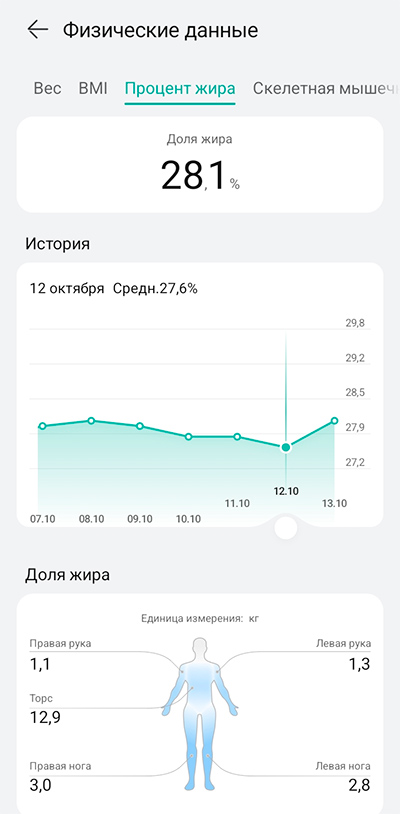The image size is (400, 814).
Task: Select the 07.10 data point on chart
Action: pyautogui.click(x=43, y=426)
